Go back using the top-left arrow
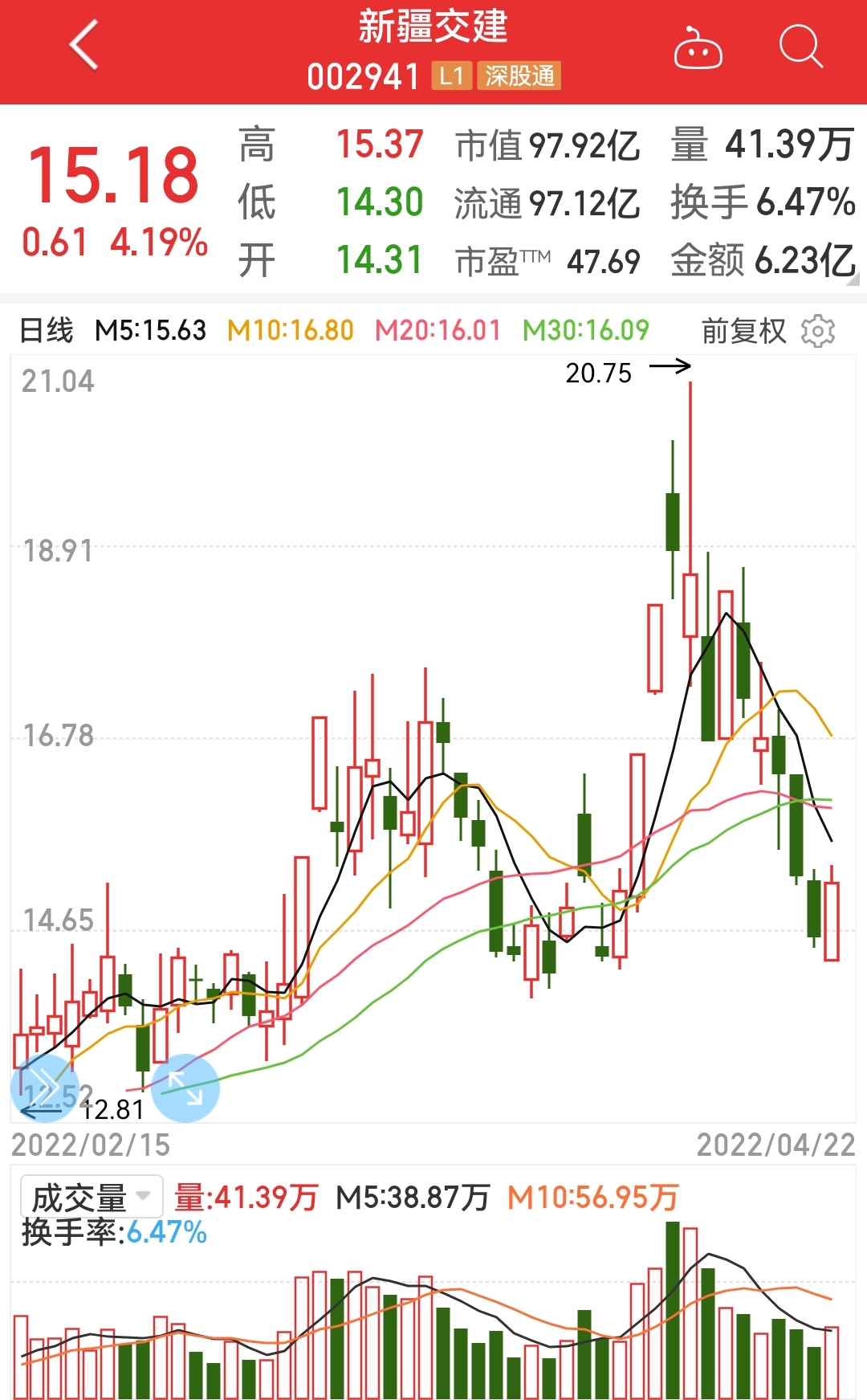 (x=84, y=46)
